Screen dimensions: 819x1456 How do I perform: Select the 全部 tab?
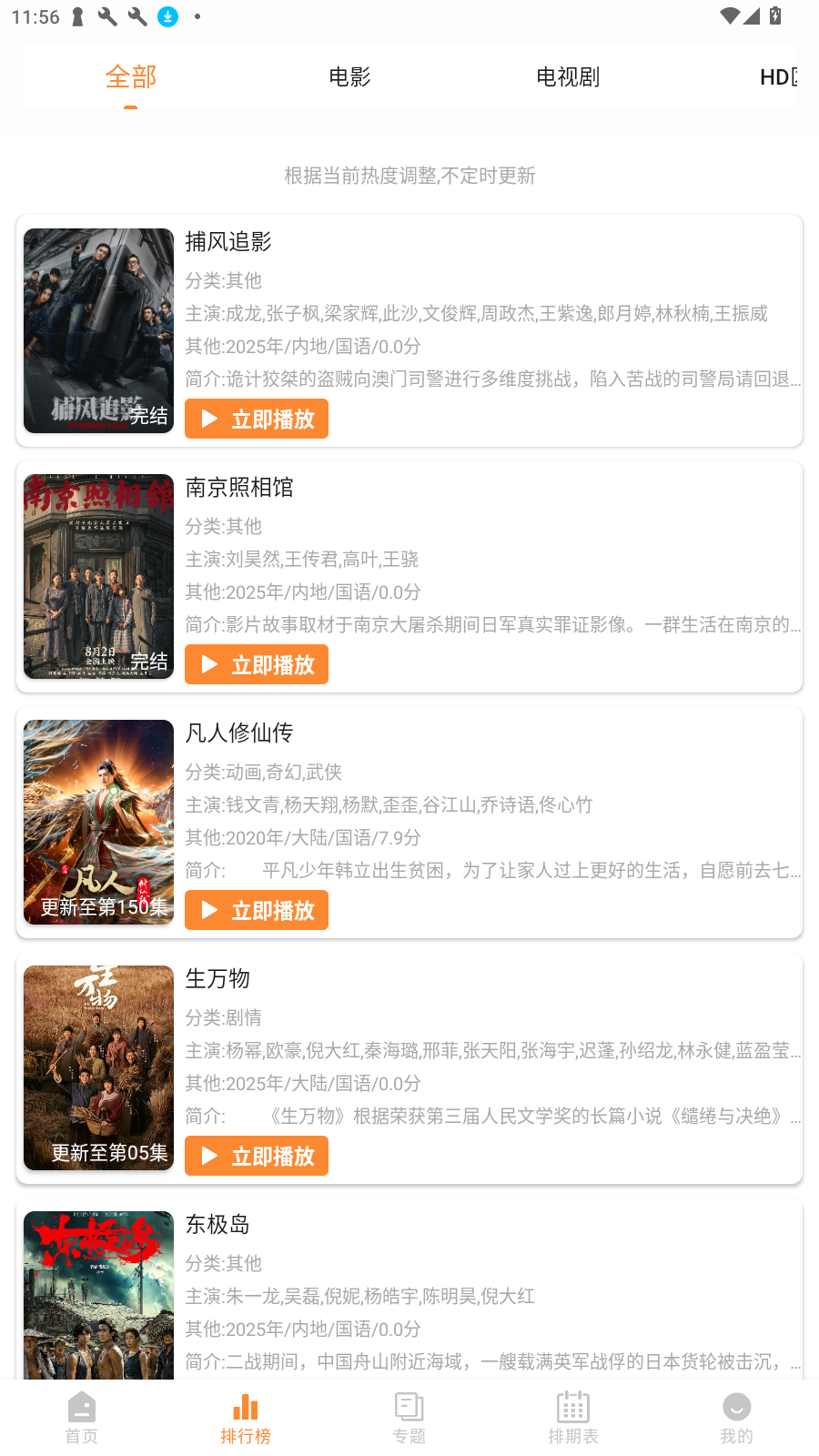[x=131, y=77]
